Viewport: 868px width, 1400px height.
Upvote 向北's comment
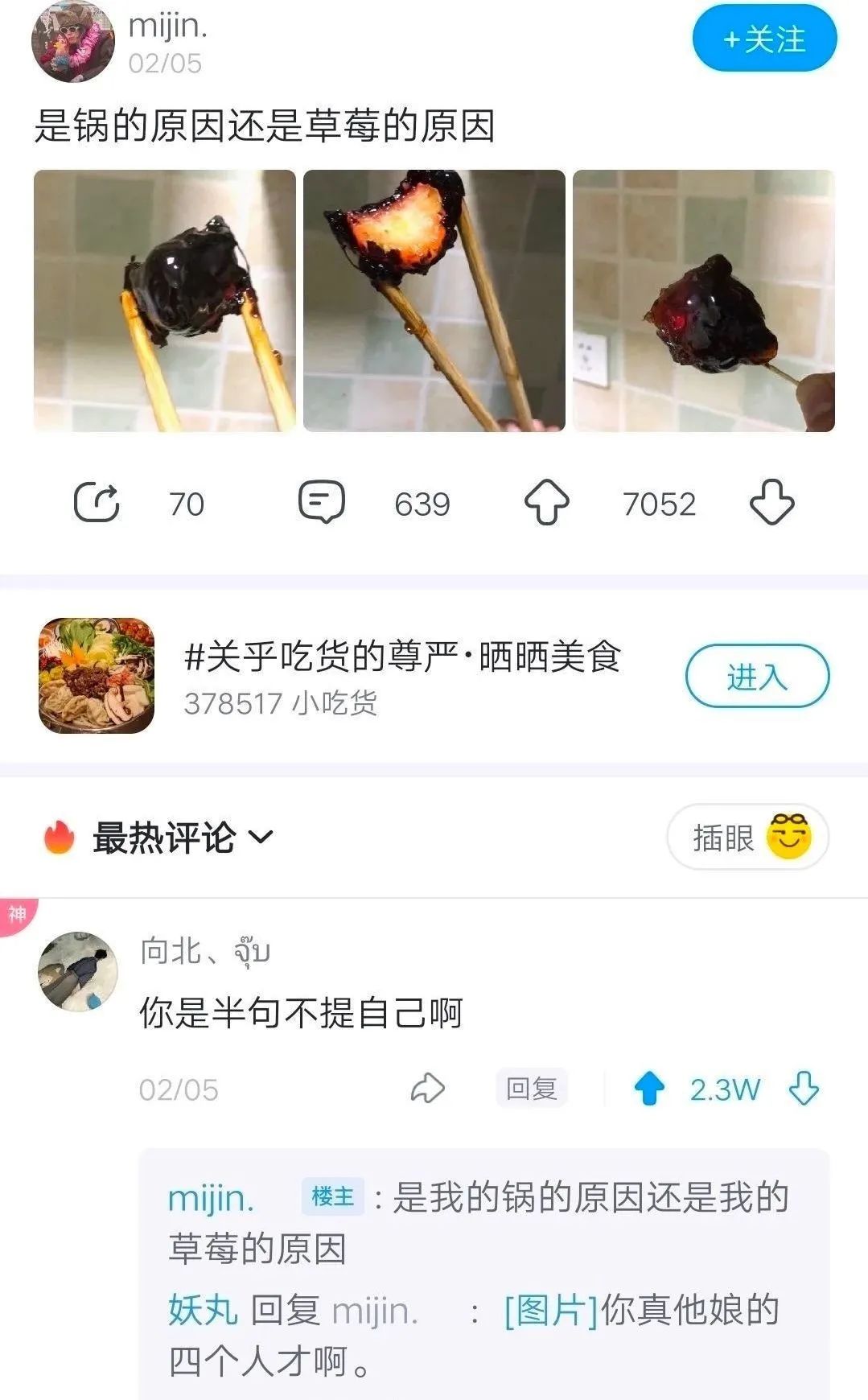649,1089
